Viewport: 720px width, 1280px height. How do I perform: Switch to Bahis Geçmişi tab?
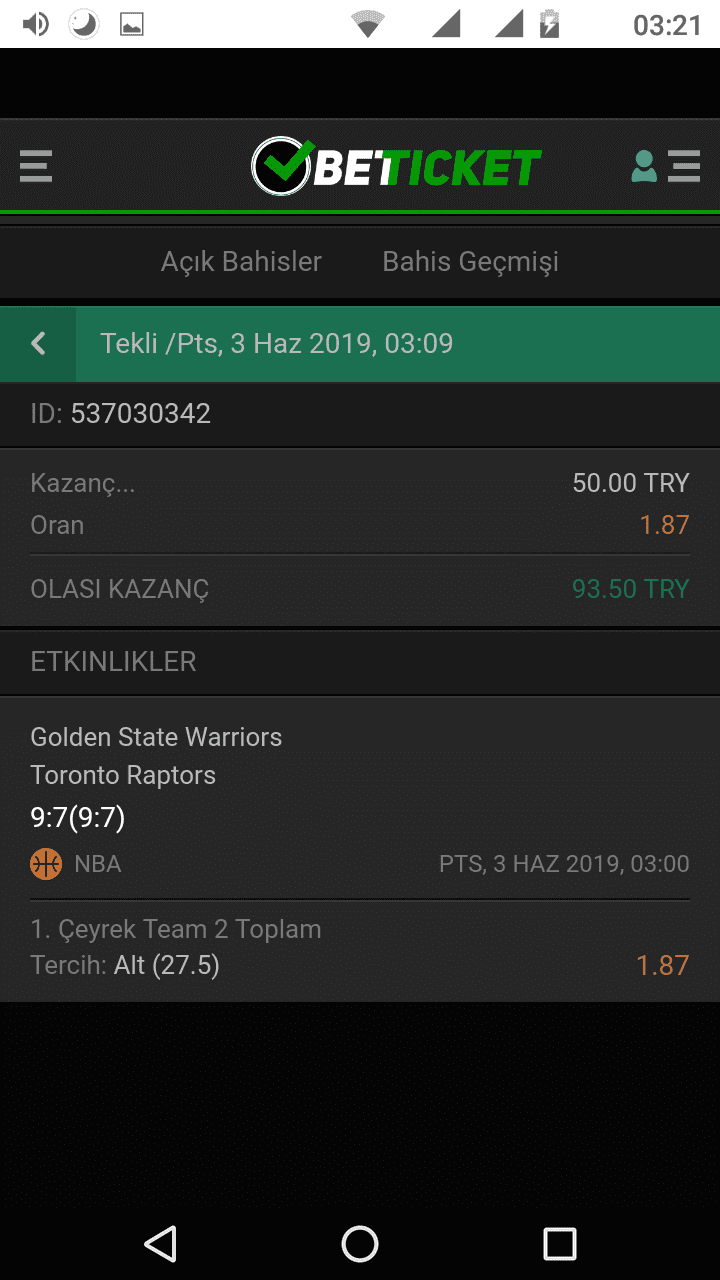coord(470,262)
